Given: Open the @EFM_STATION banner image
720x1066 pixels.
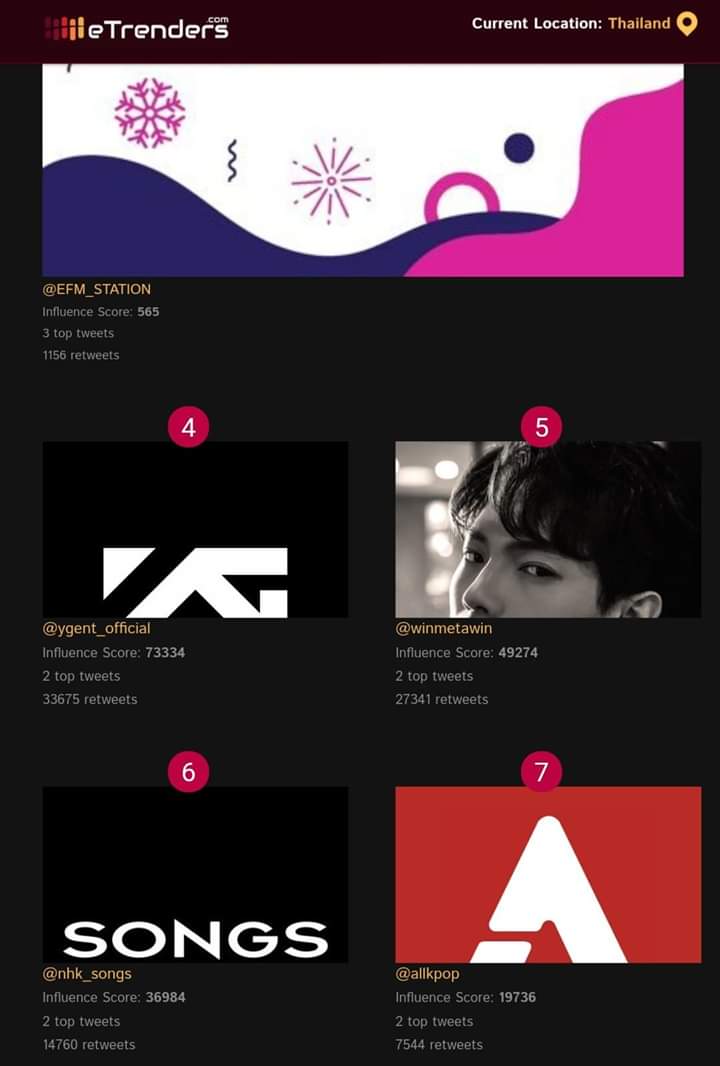Looking at the screenshot, I should (x=363, y=170).
